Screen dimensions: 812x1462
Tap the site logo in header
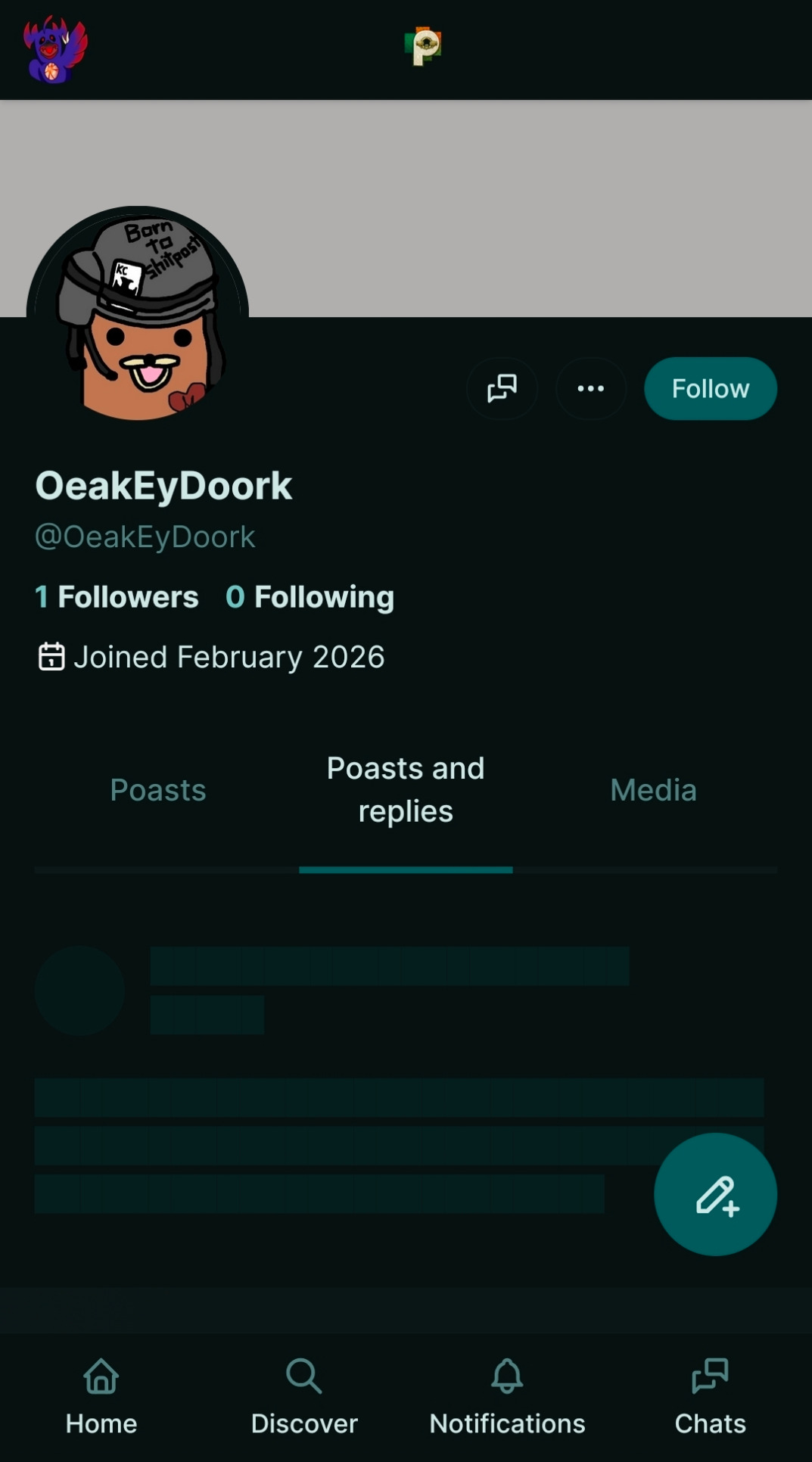423,47
